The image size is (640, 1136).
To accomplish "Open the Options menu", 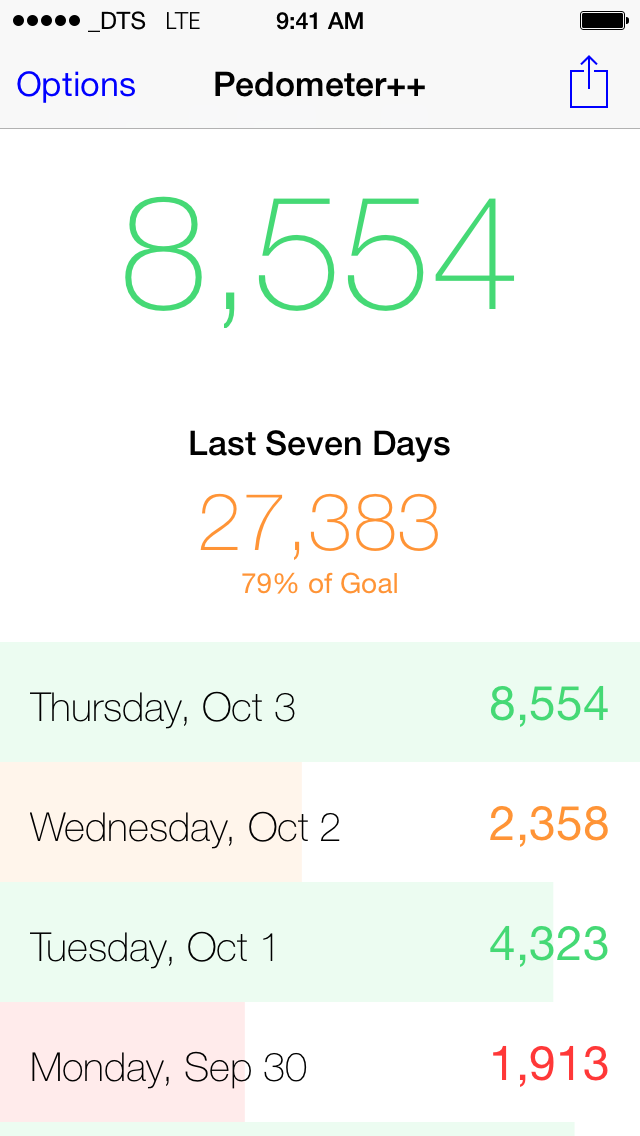I will (x=76, y=85).
